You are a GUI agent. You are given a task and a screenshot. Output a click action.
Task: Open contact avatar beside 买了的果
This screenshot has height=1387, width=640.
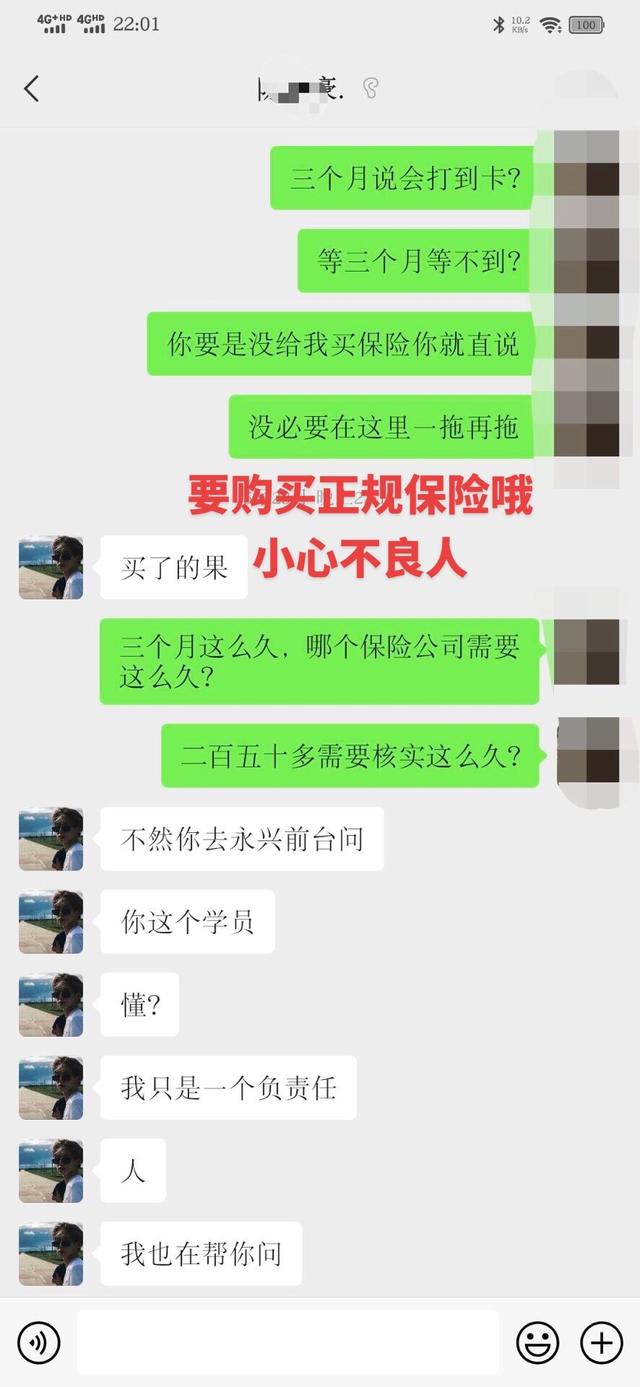click(51, 568)
